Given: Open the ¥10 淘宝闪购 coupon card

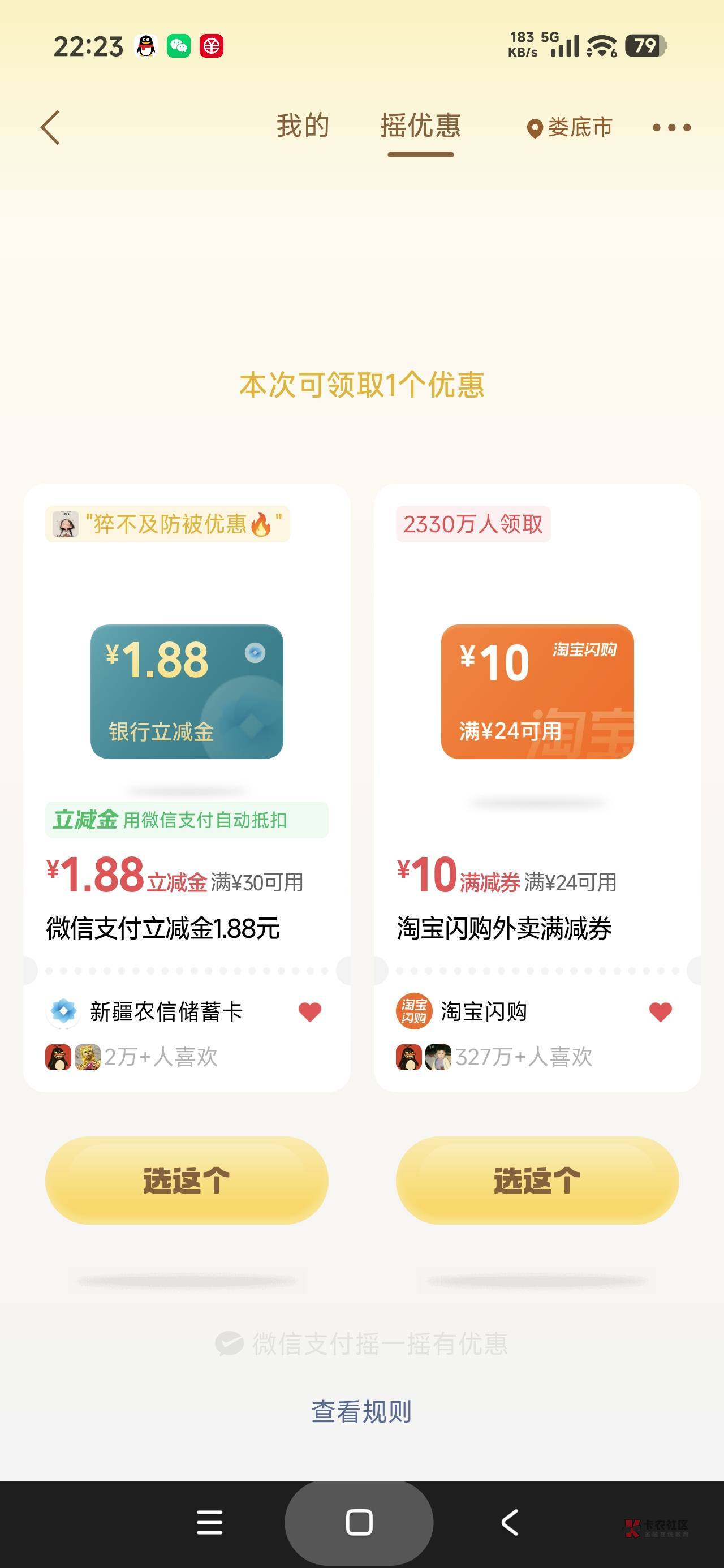Looking at the screenshot, I should pos(537,691).
